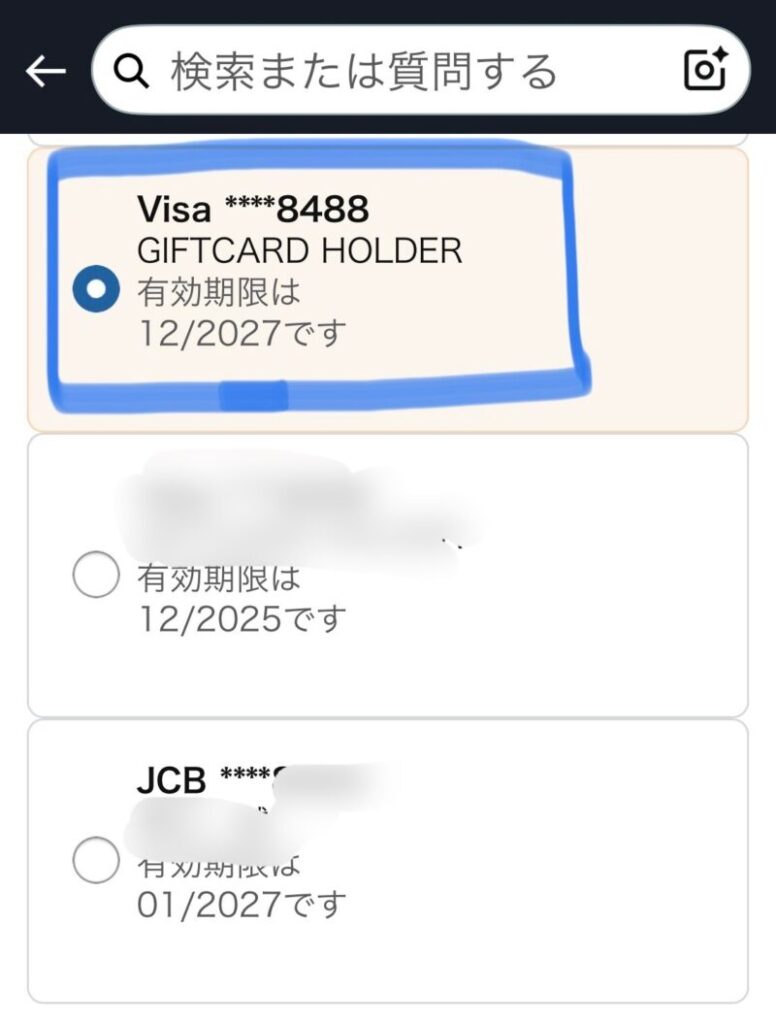Select the Visa ****8488 radio button
The image size is (776, 1024).
[x=96, y=290]
